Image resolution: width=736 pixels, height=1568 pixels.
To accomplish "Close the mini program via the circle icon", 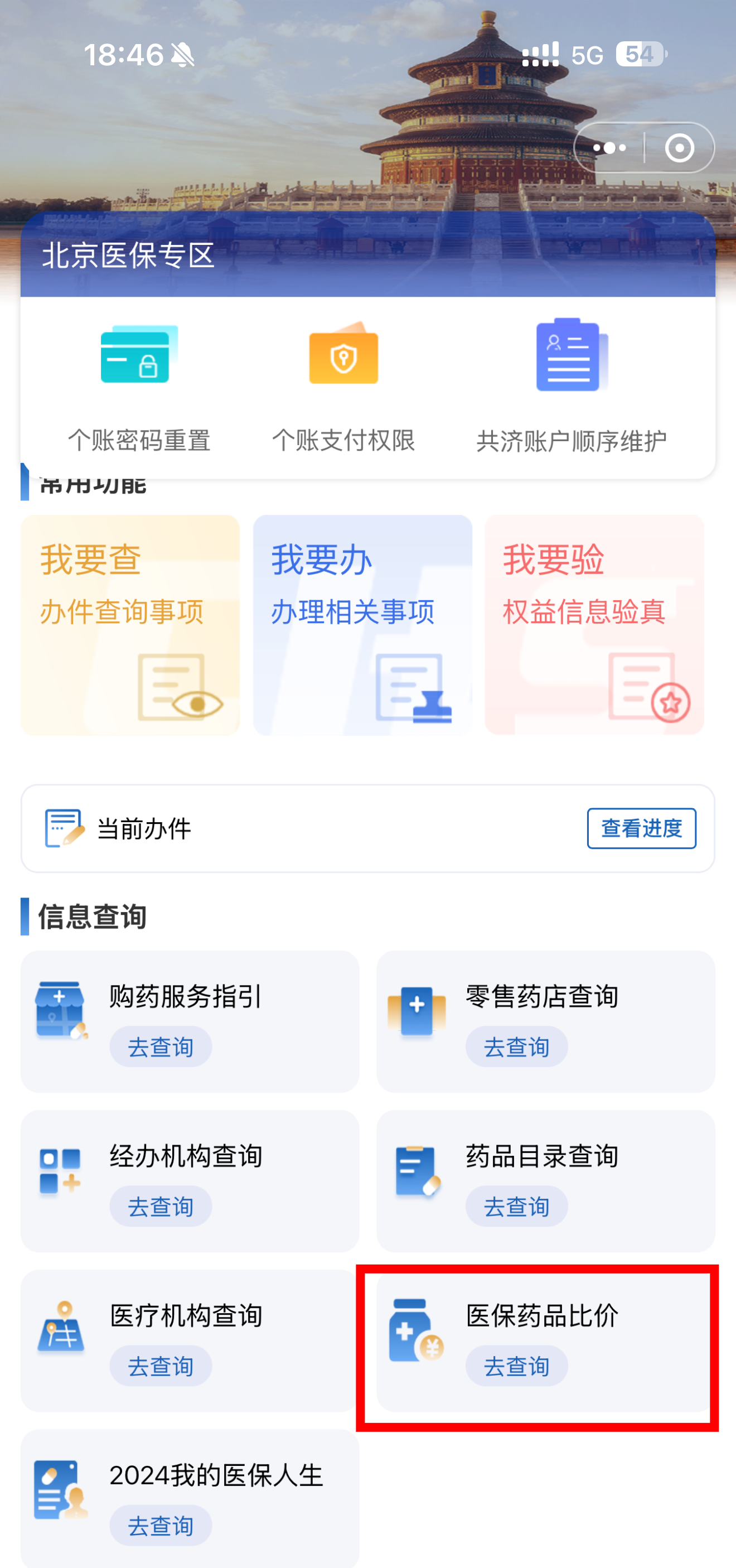I will pos(680,148).
